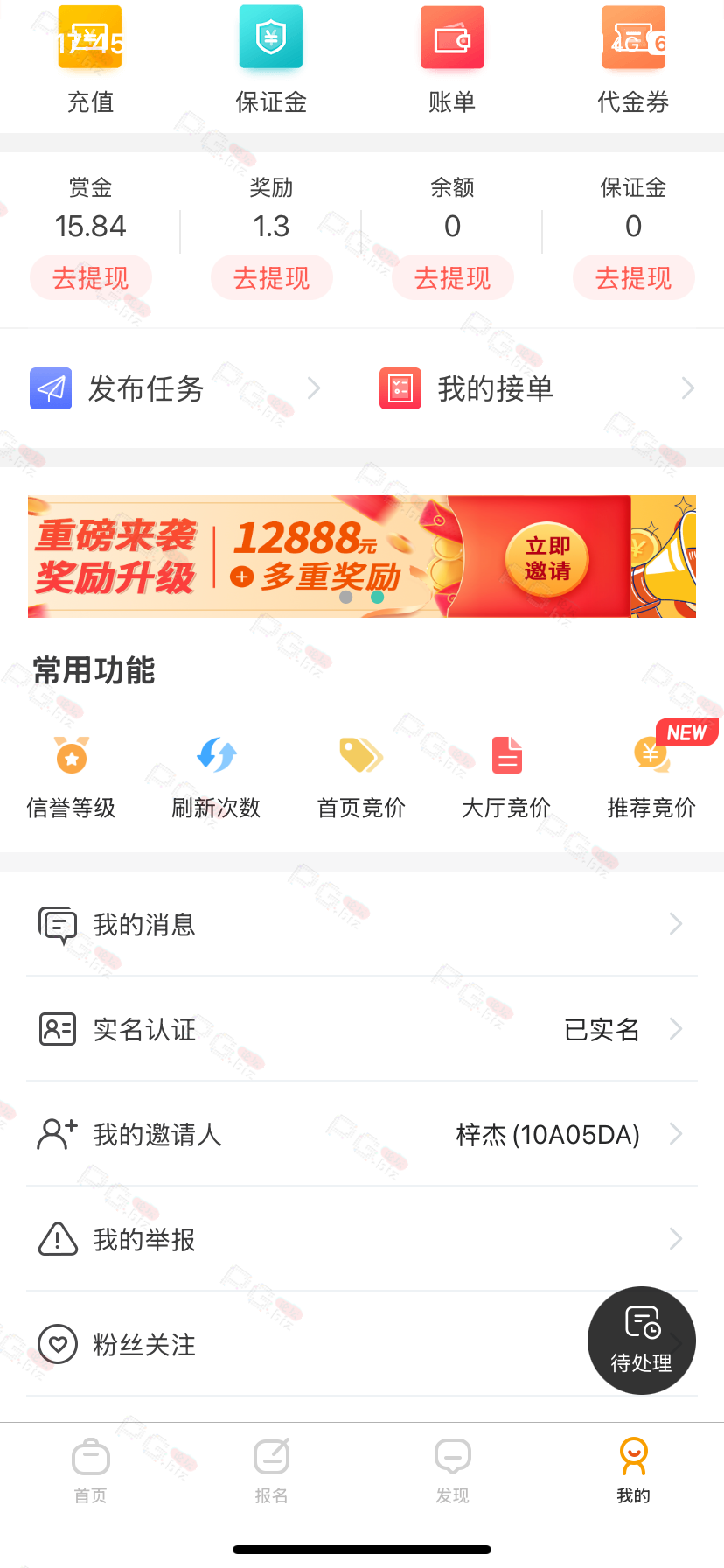Viewport: 724px width, 1568px height.
Task: Open the 保证金 shield icon
Action: pos(271,37)
